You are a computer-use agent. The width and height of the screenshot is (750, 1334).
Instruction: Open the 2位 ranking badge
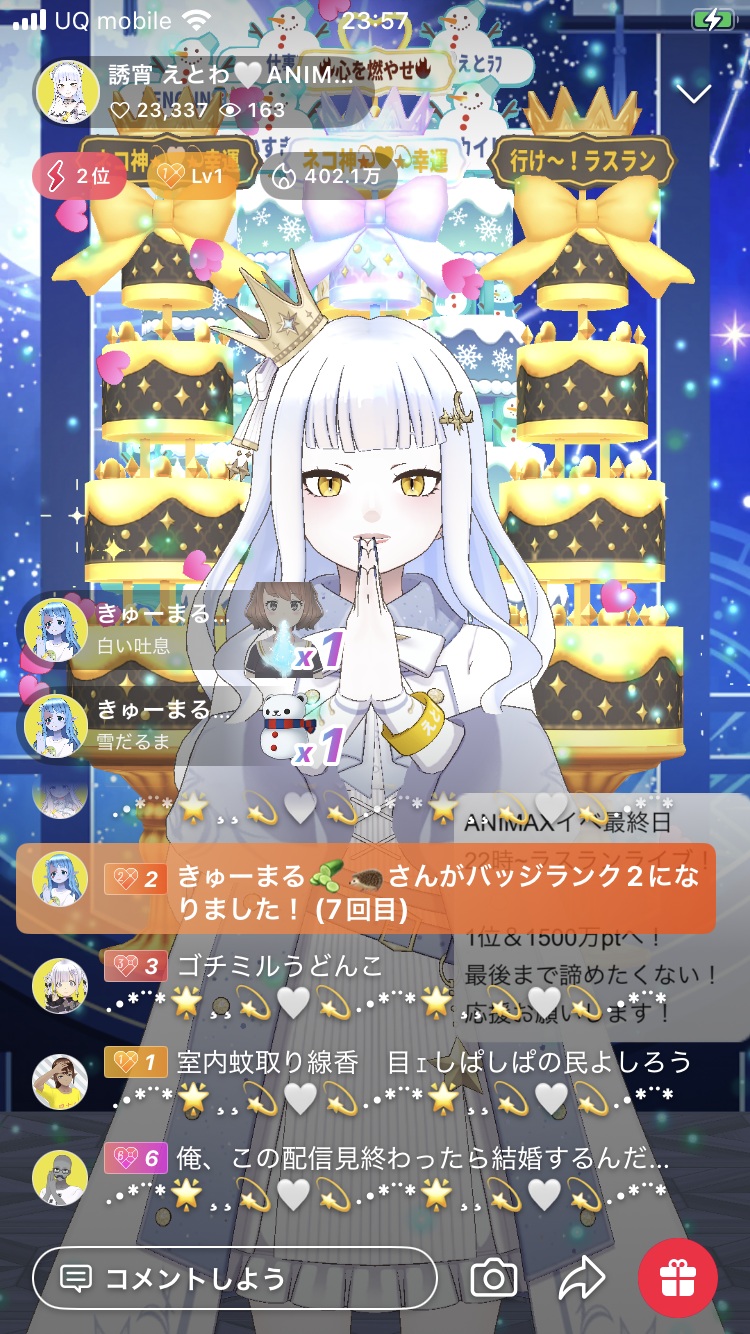[x=80, y=178]
